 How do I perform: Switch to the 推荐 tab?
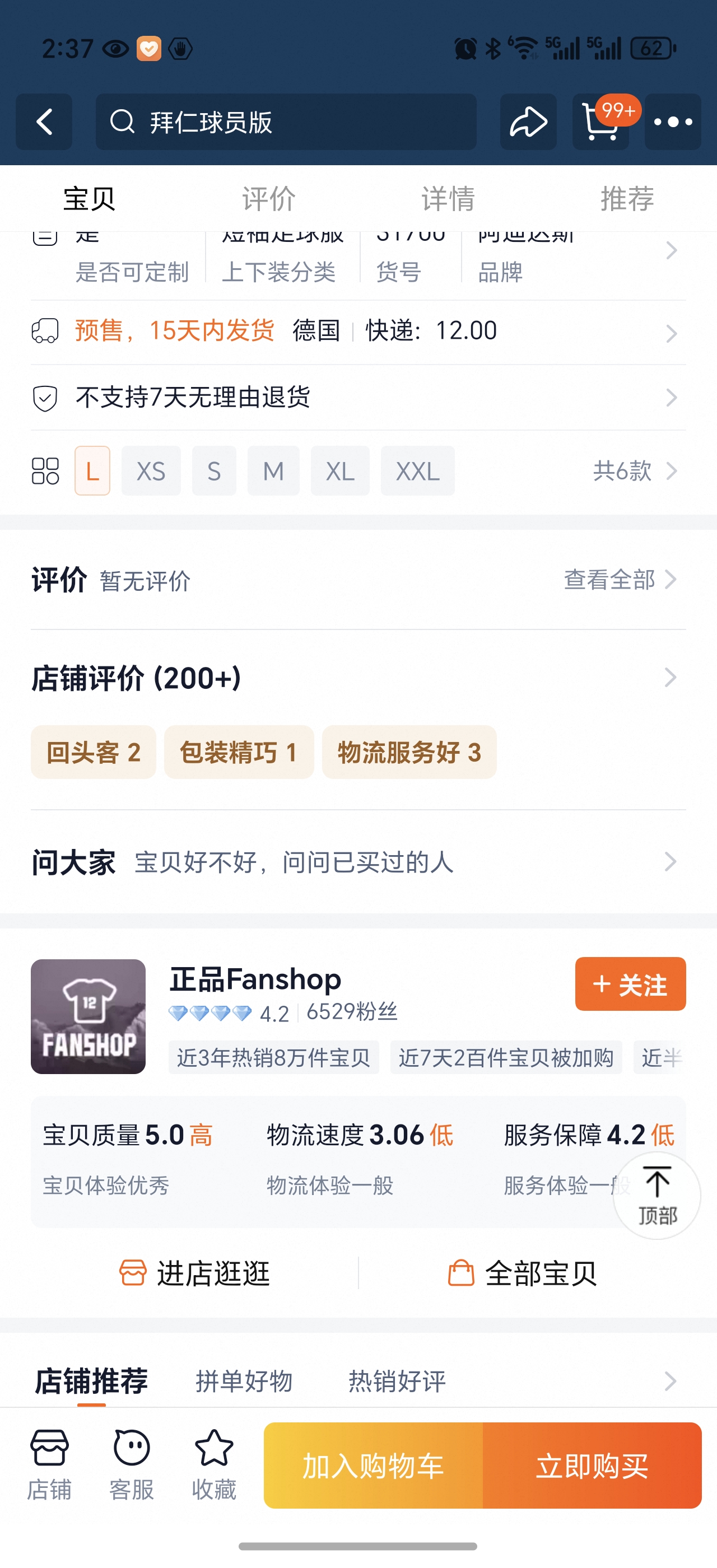pos(627,198)
